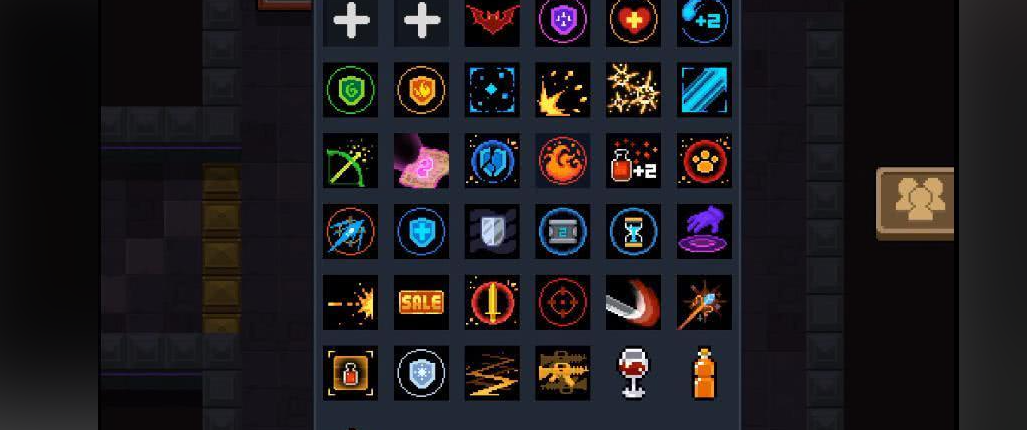
Task: Tap the potion plus two buff
Action: [x=633, y=161]
